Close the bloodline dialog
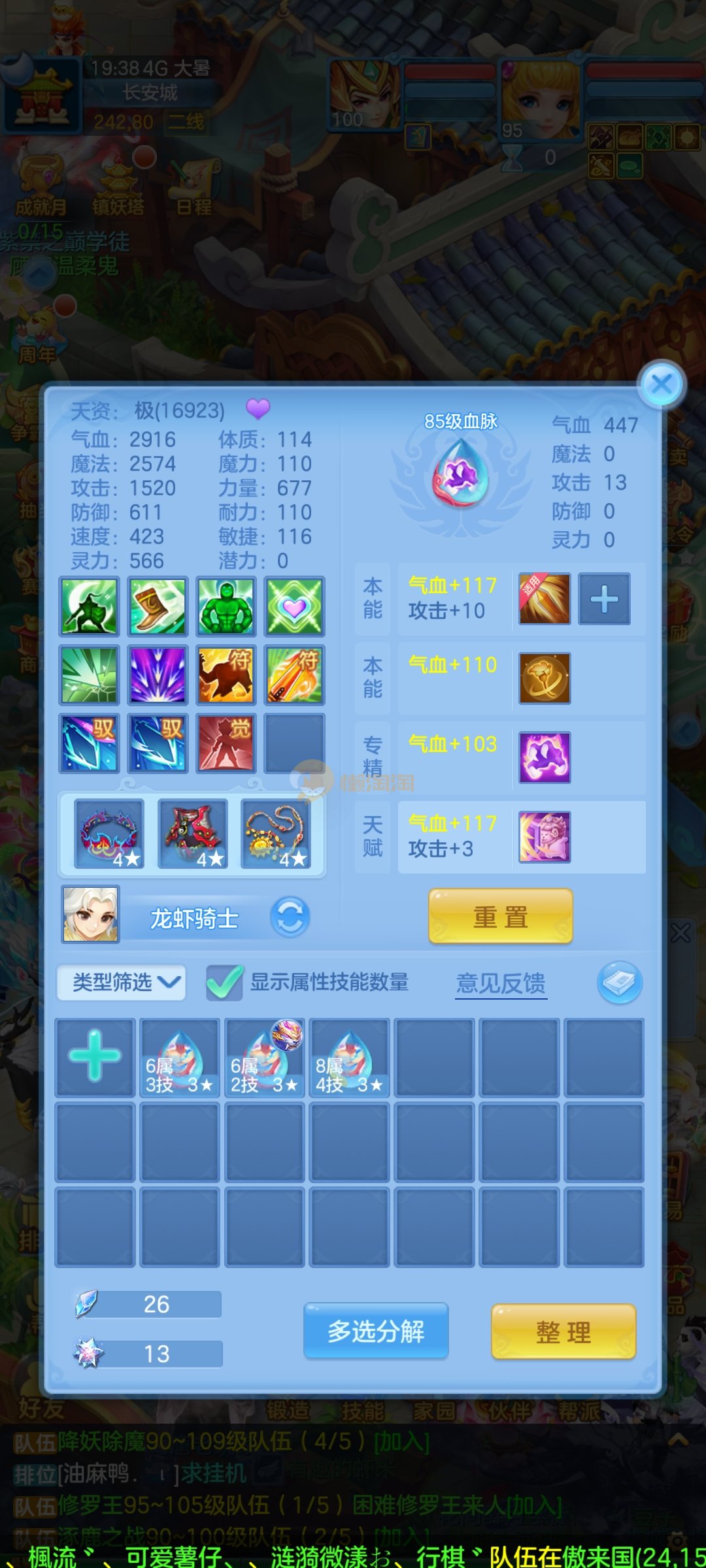Viewport: 706px width, 1568px height. click(662, 384)
